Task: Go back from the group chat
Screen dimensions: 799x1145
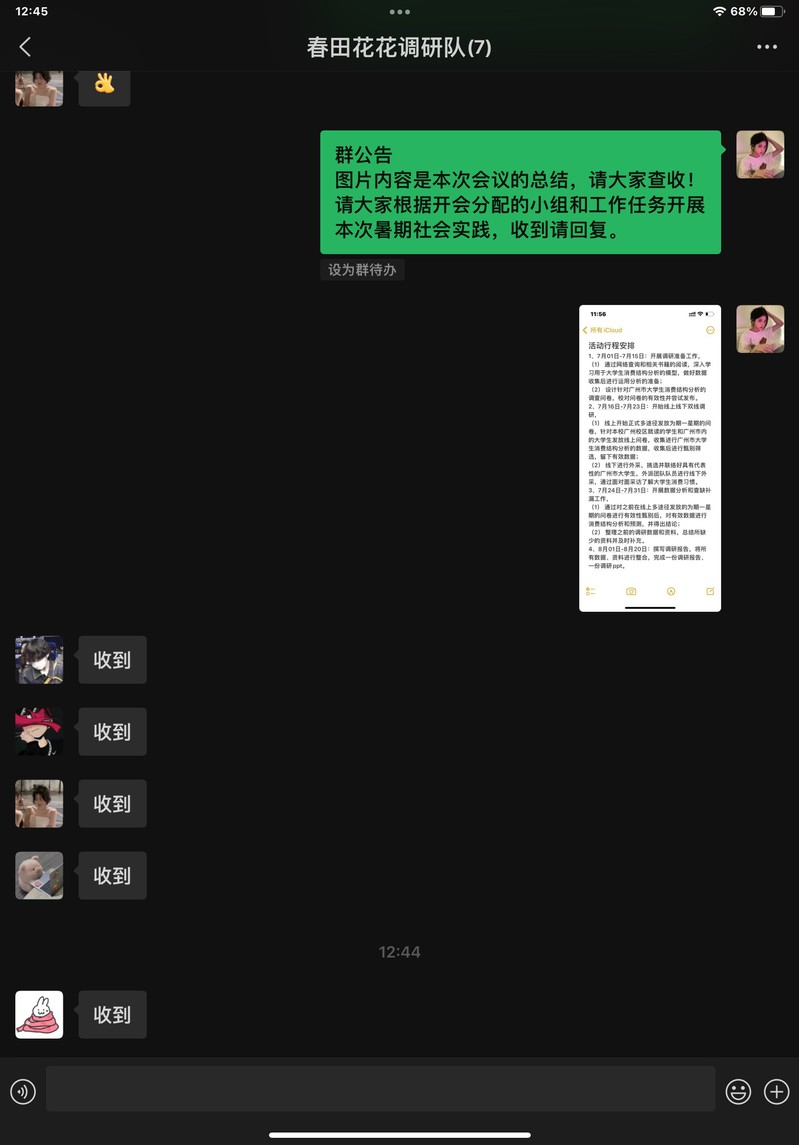Action: click(25, 47)
